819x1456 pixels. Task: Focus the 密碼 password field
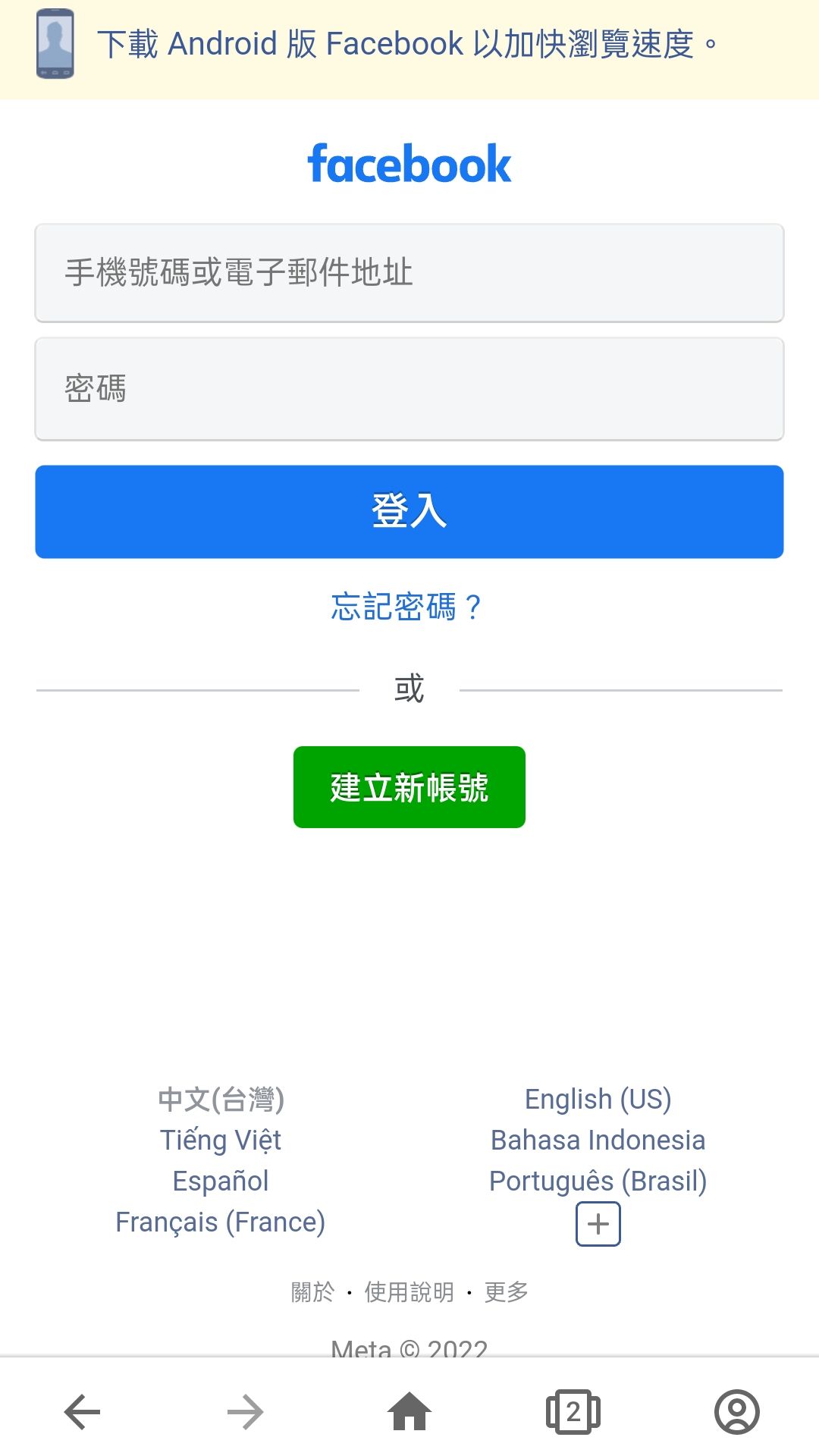pos(409,389)
